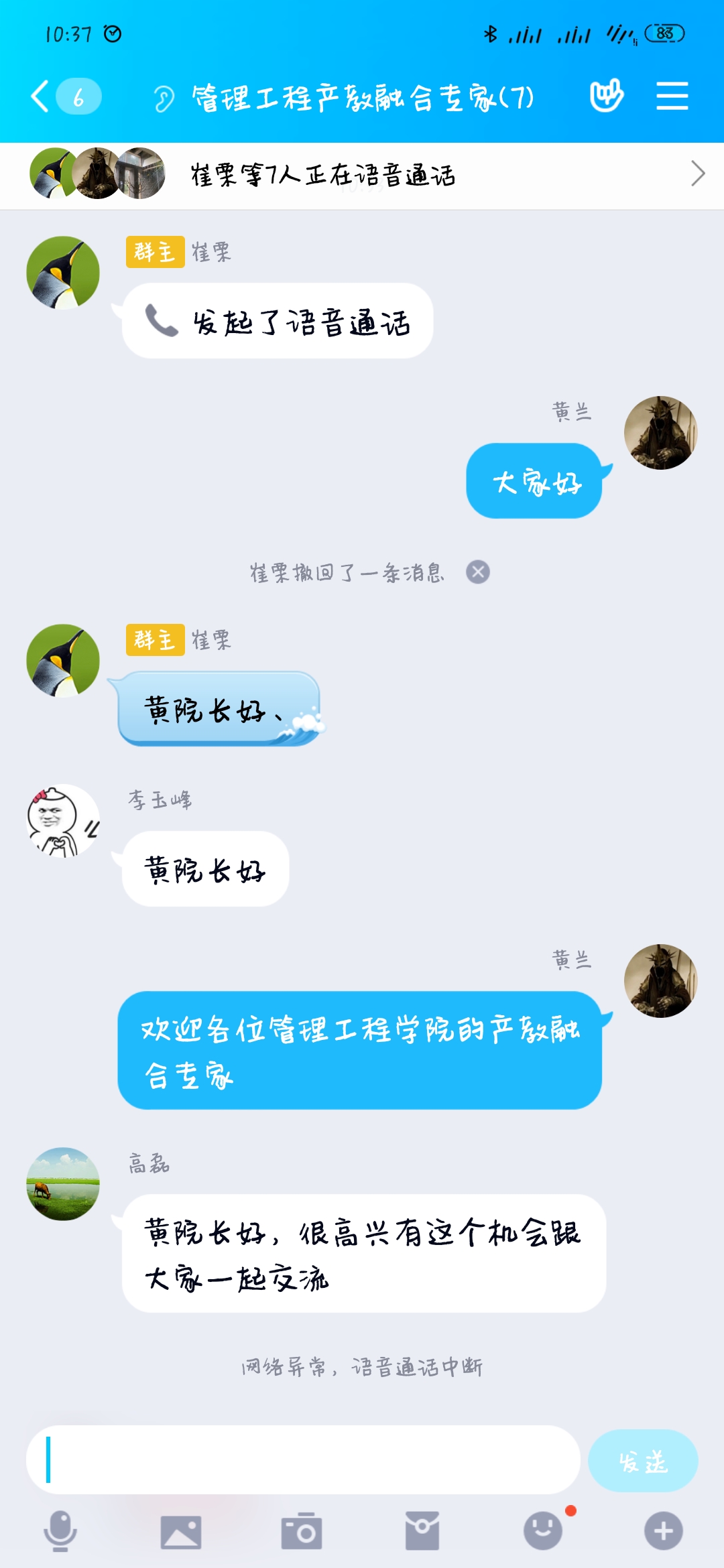This screenshot has height=1568, width=724.
Task: Tap the 发送 send button
Action: coord(642,1461)
